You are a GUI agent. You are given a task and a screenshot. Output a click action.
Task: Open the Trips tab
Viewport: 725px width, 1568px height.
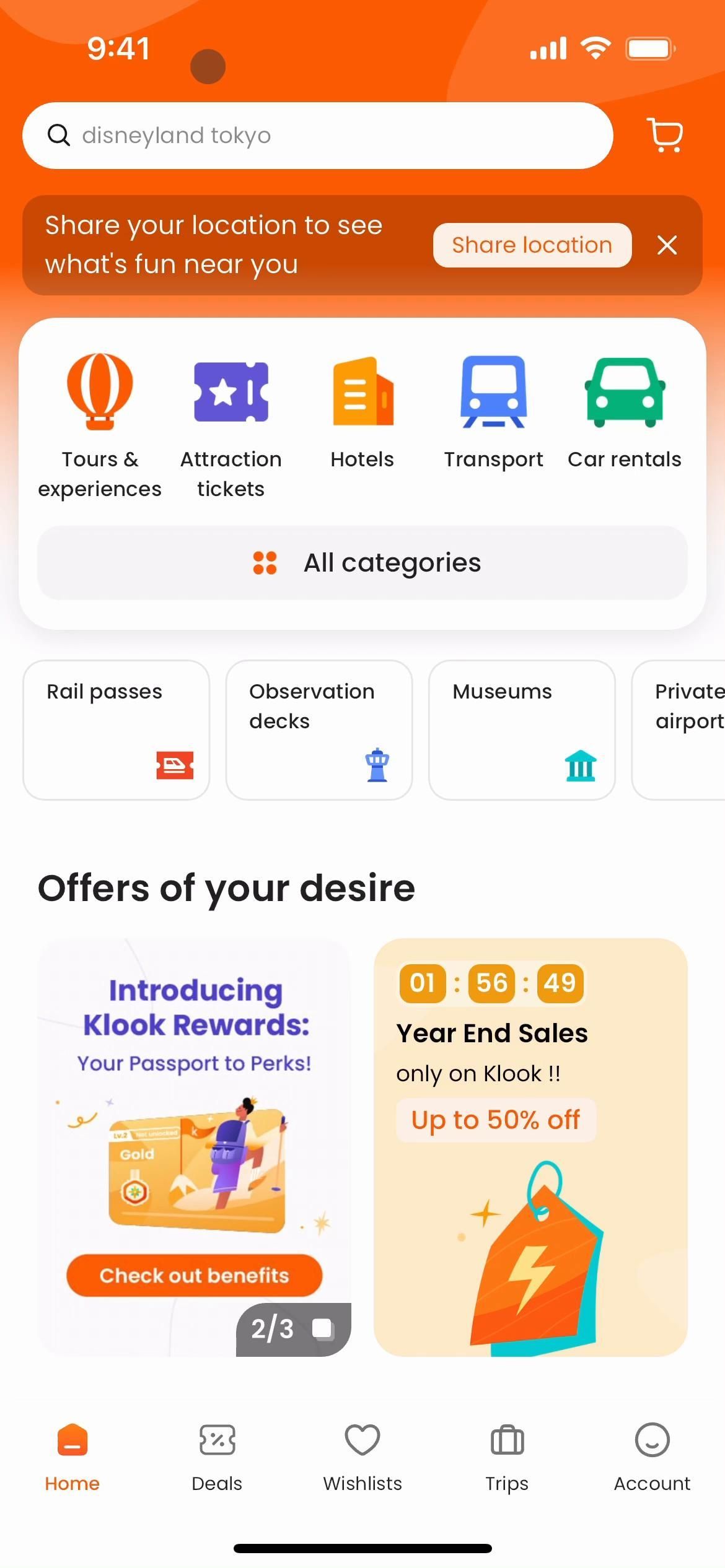507,1457
